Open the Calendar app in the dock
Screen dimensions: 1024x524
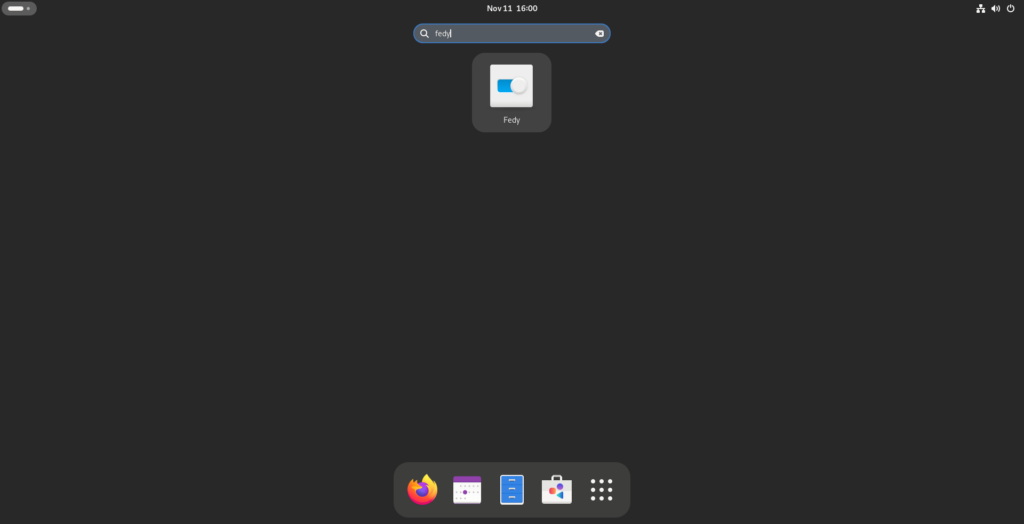tap(467, 489)
